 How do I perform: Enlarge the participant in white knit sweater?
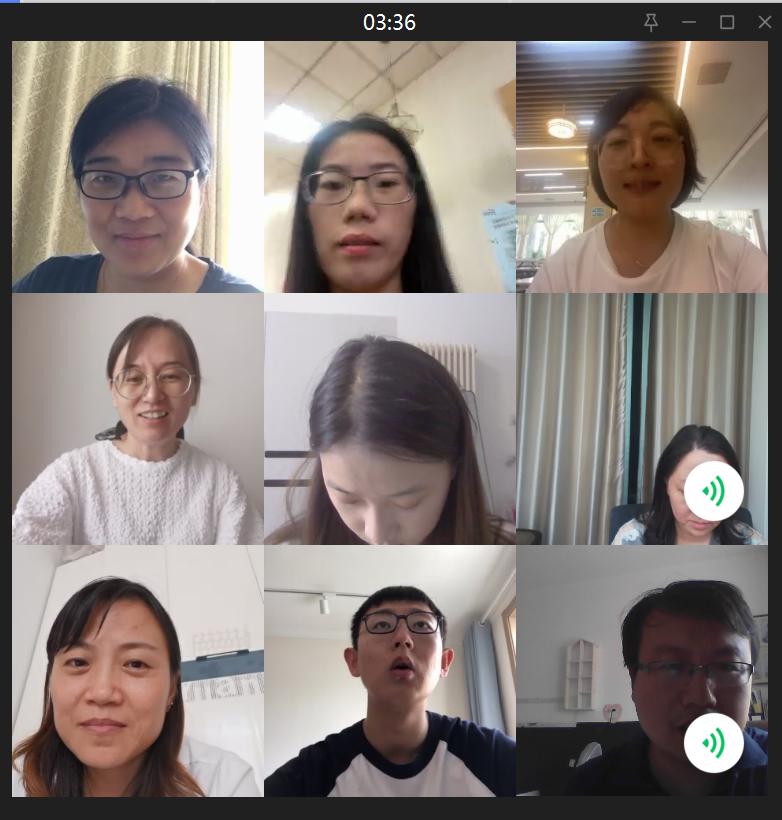(x=137, y=419)
